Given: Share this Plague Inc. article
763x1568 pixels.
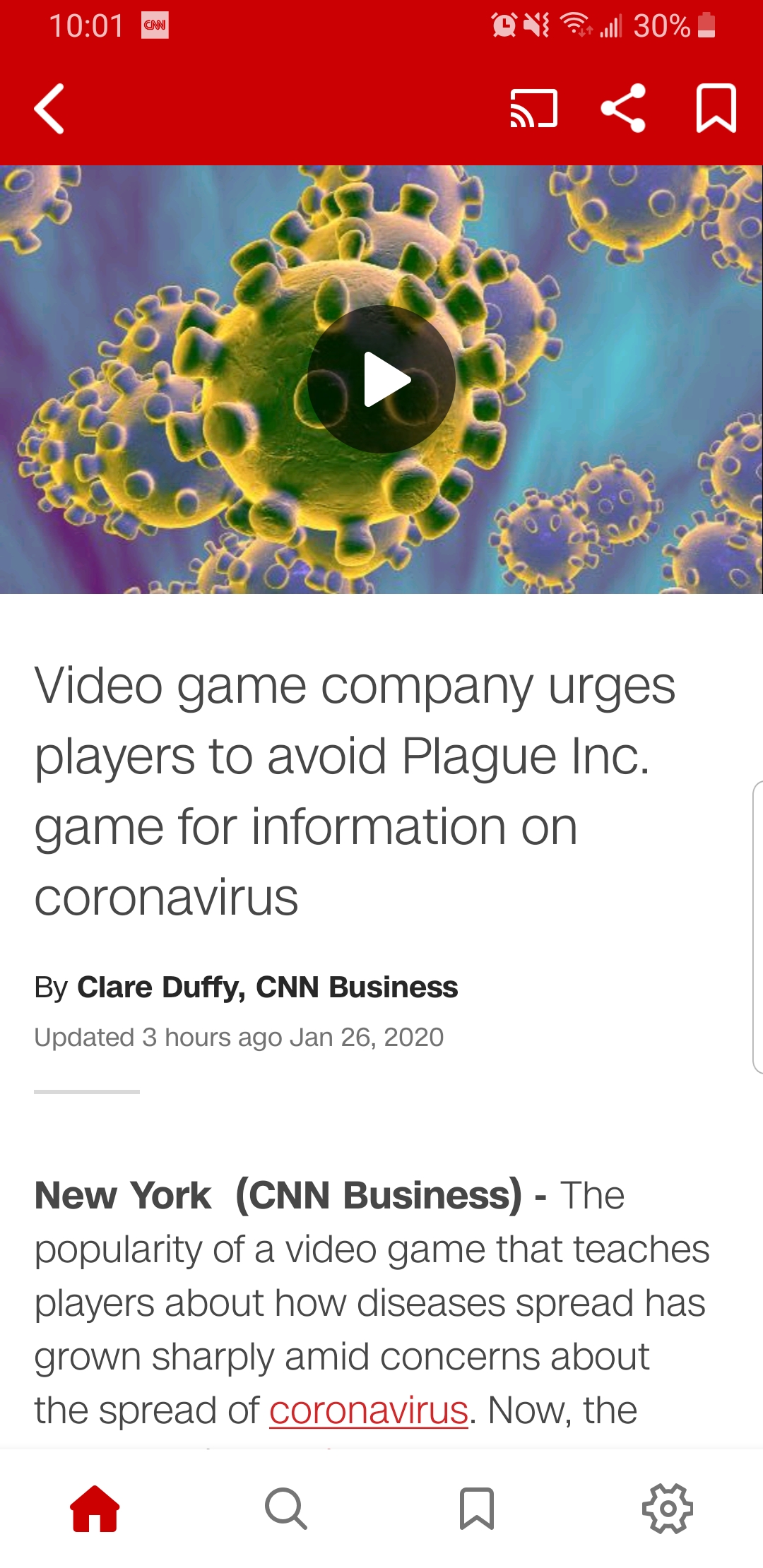Looking at the screenshot, I should [x=623, y=108].
